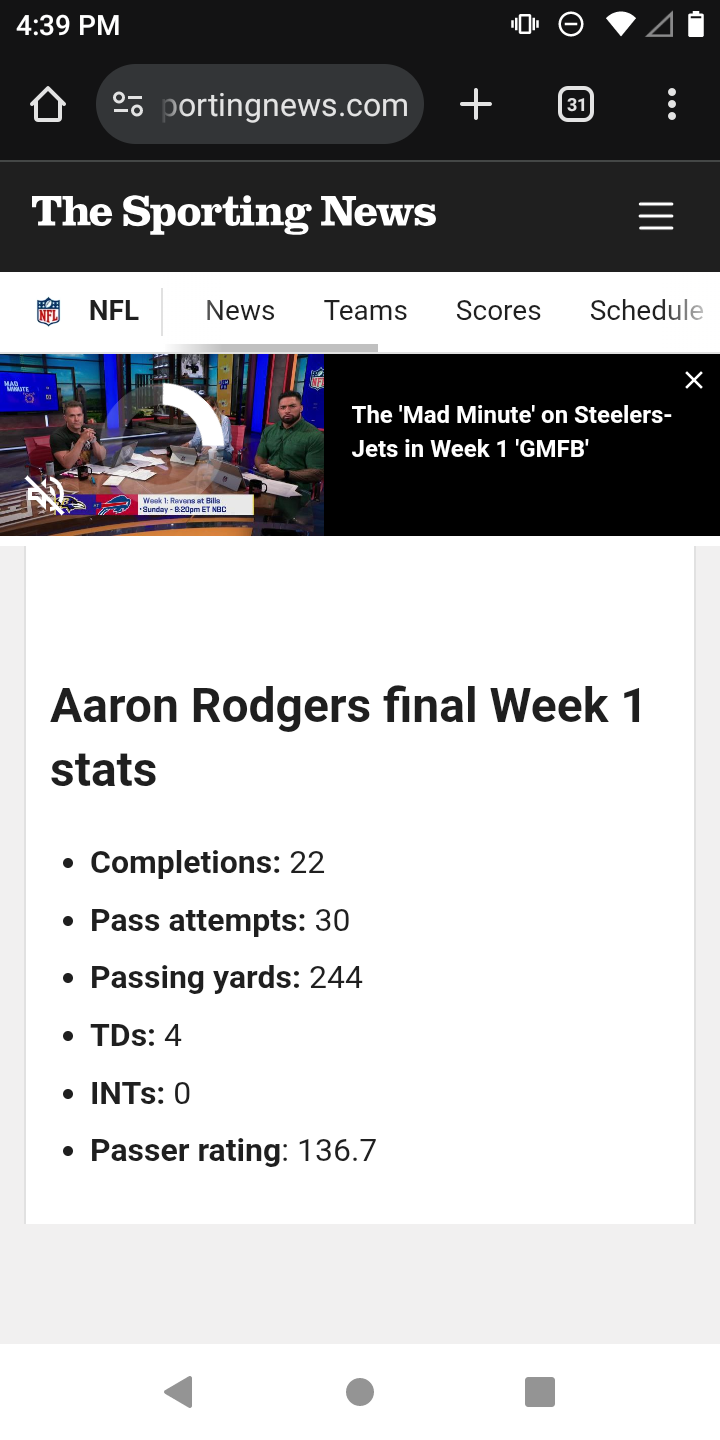
Task: Unmute the Mad Minute video
Action: point(44,494)
